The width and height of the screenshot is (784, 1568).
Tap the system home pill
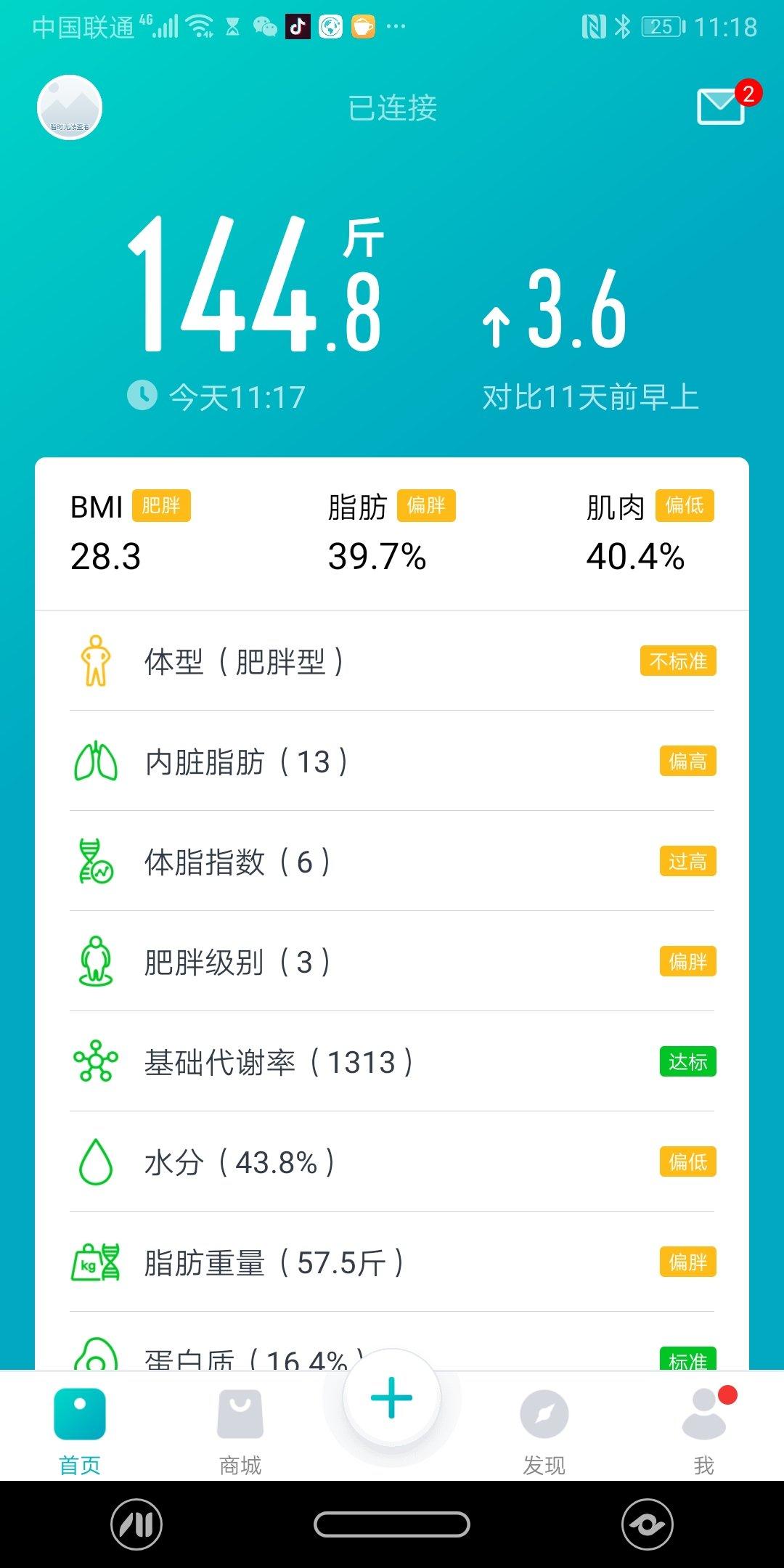point(392,1524)
